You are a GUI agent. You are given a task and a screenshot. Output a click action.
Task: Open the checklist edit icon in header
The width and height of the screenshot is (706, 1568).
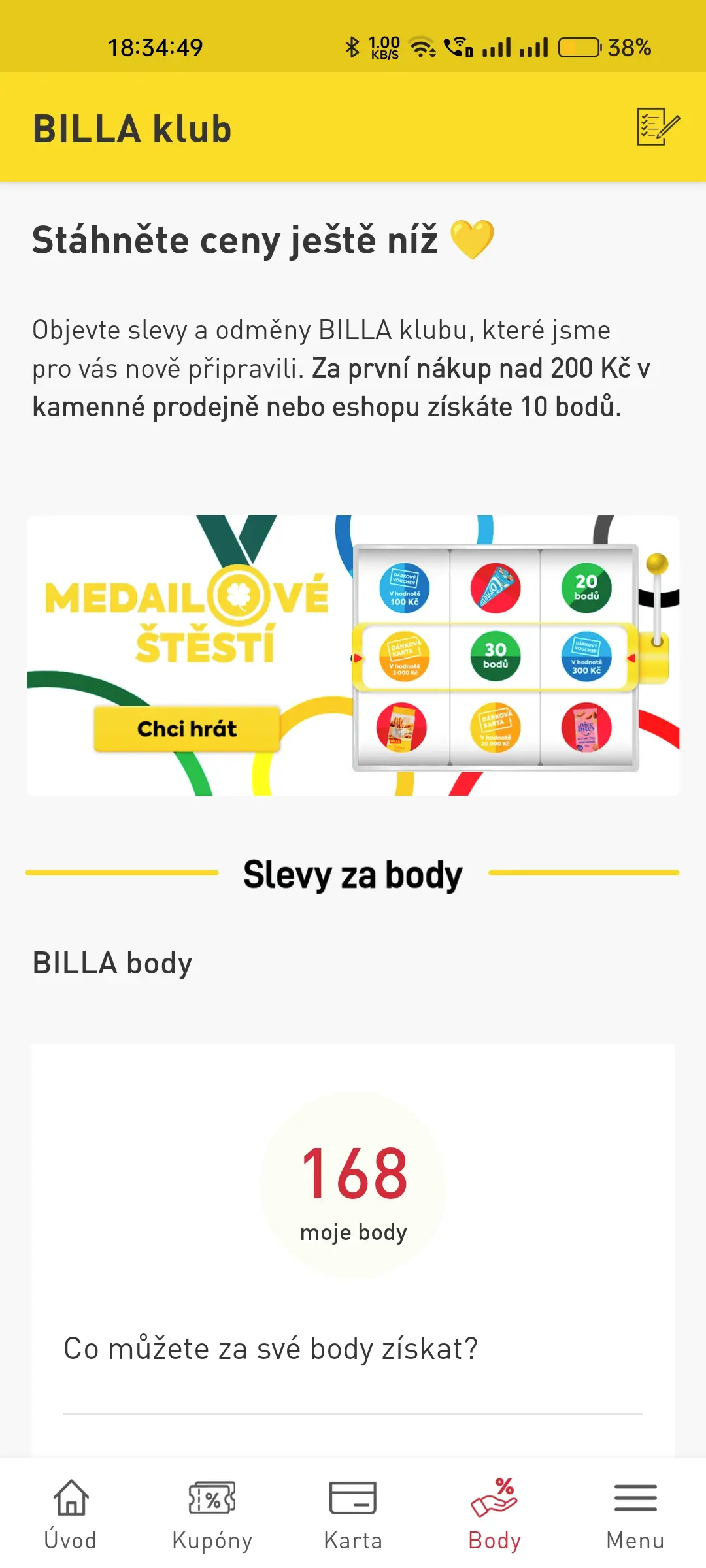[x=658, y=127]
